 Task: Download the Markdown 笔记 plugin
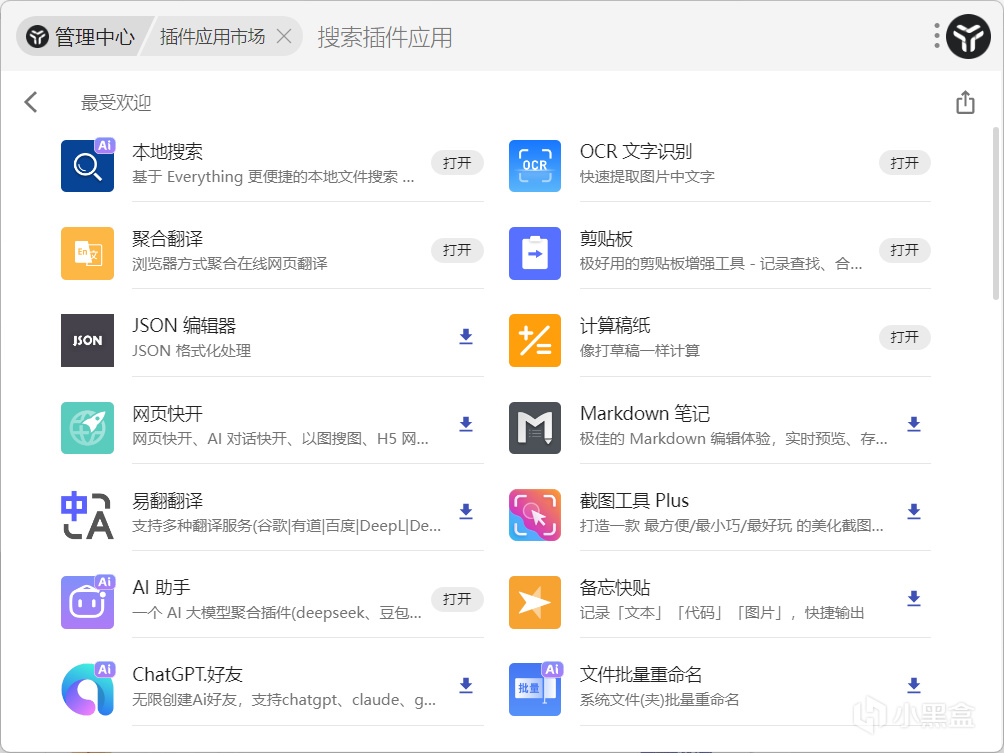[914, 424]
